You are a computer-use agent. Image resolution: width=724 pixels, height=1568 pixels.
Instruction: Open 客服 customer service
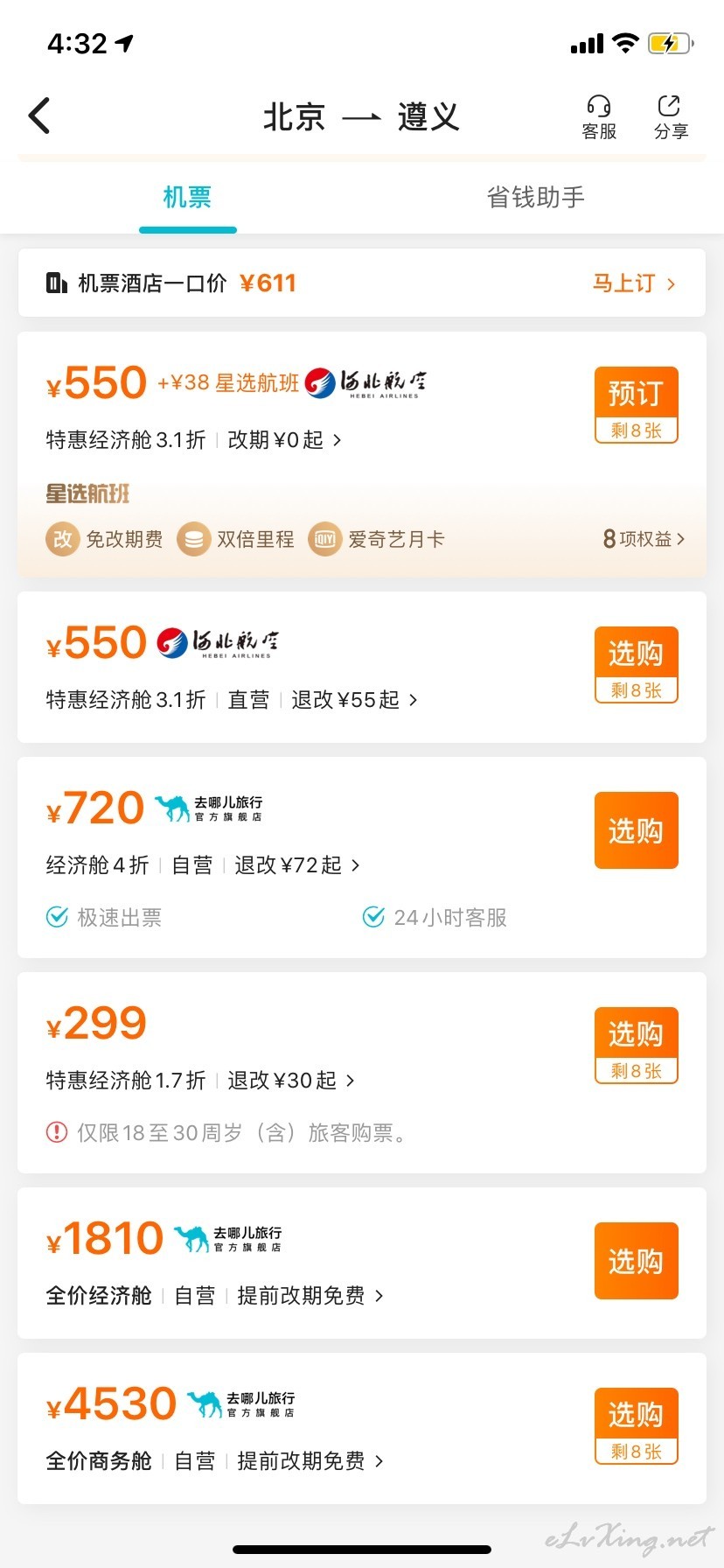tap(599, 117)
